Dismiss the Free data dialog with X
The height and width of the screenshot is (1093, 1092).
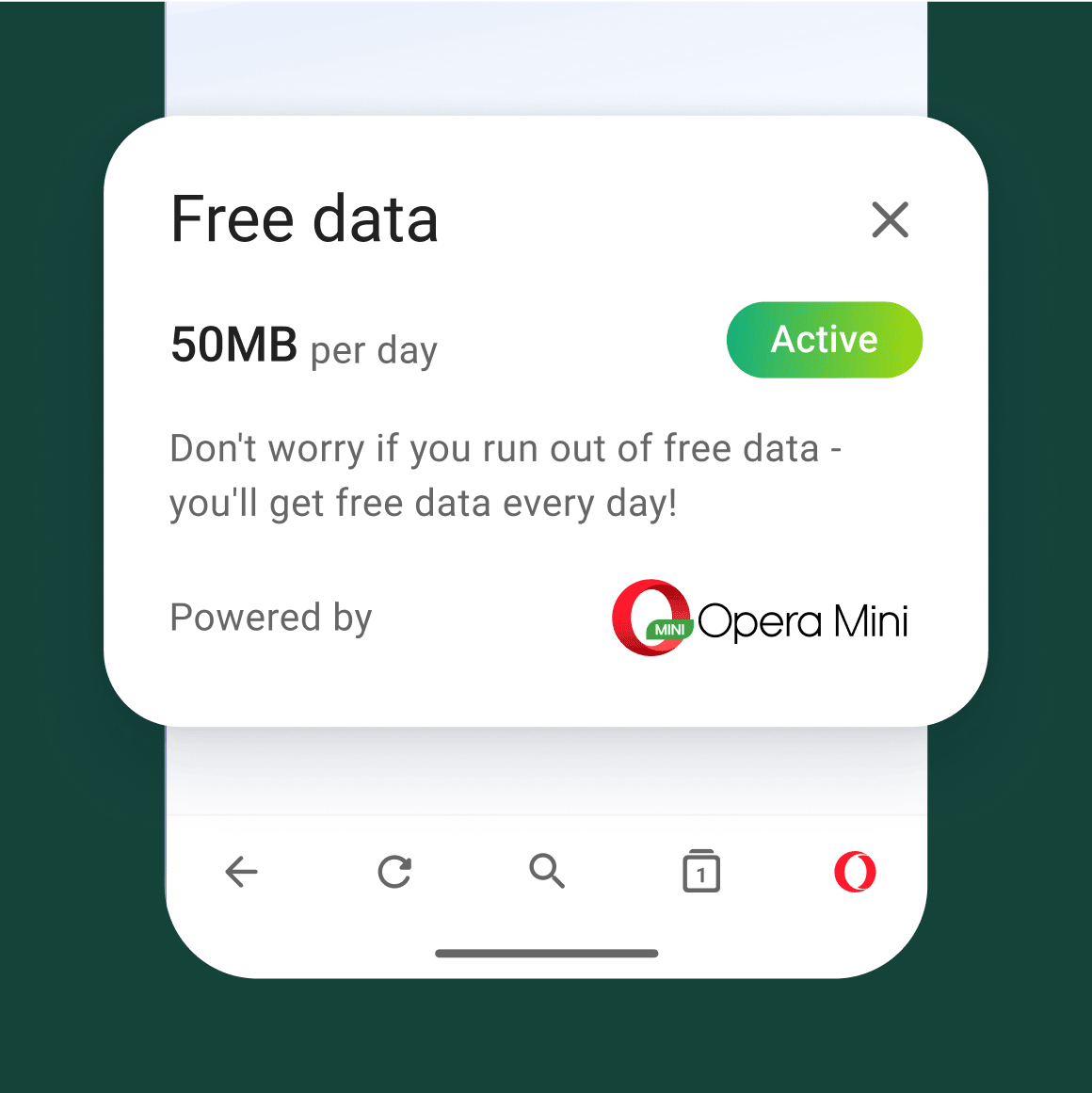[891, 219]
